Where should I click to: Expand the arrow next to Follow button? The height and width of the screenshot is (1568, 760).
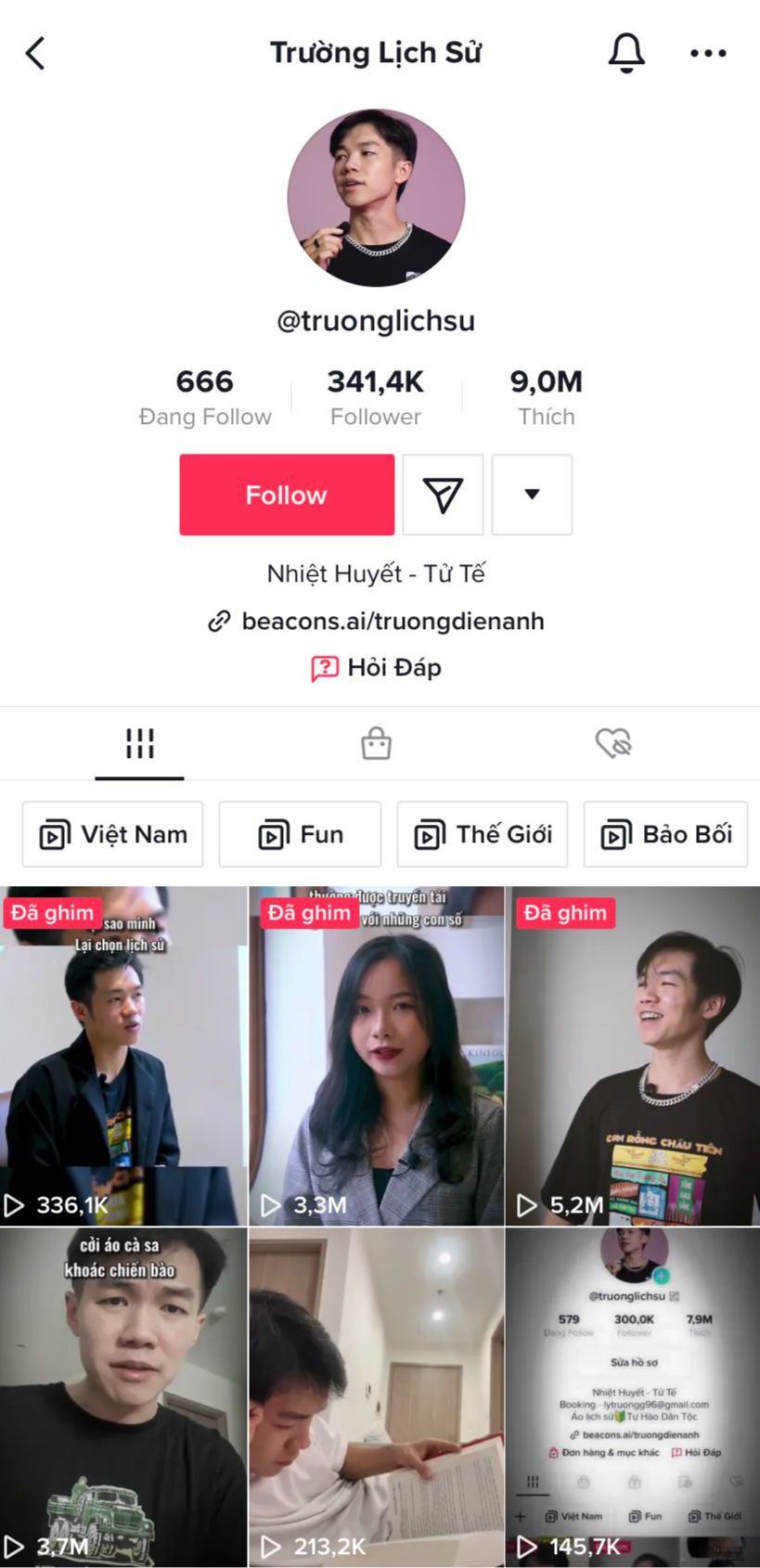pos(532,495)
